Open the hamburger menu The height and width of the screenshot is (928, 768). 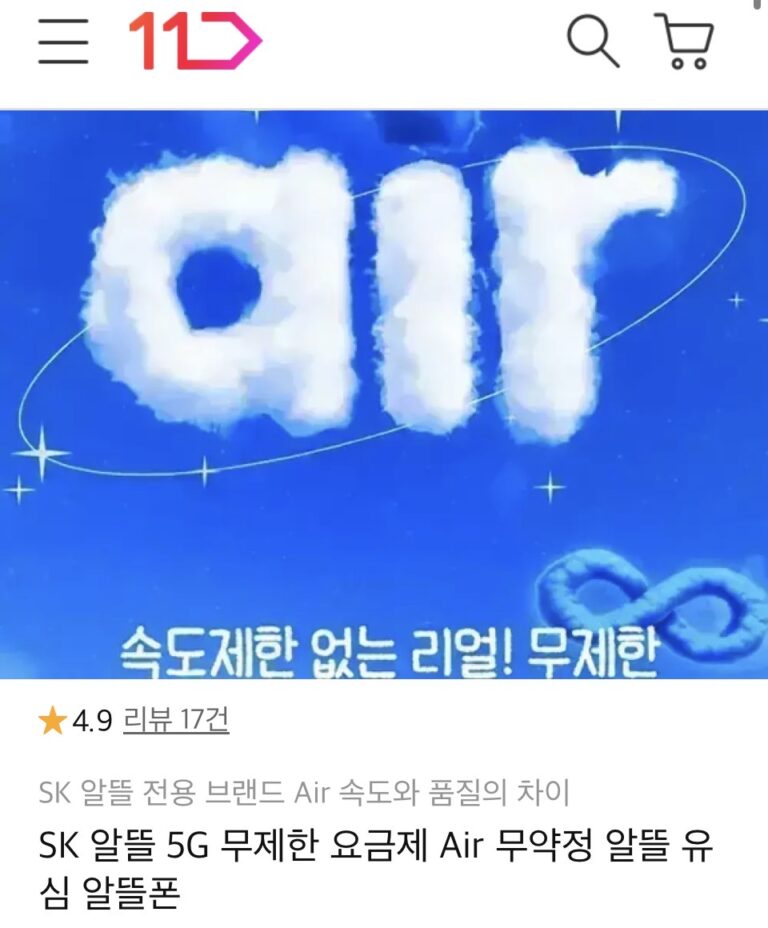pyautogui.click(x=63, y=42)
